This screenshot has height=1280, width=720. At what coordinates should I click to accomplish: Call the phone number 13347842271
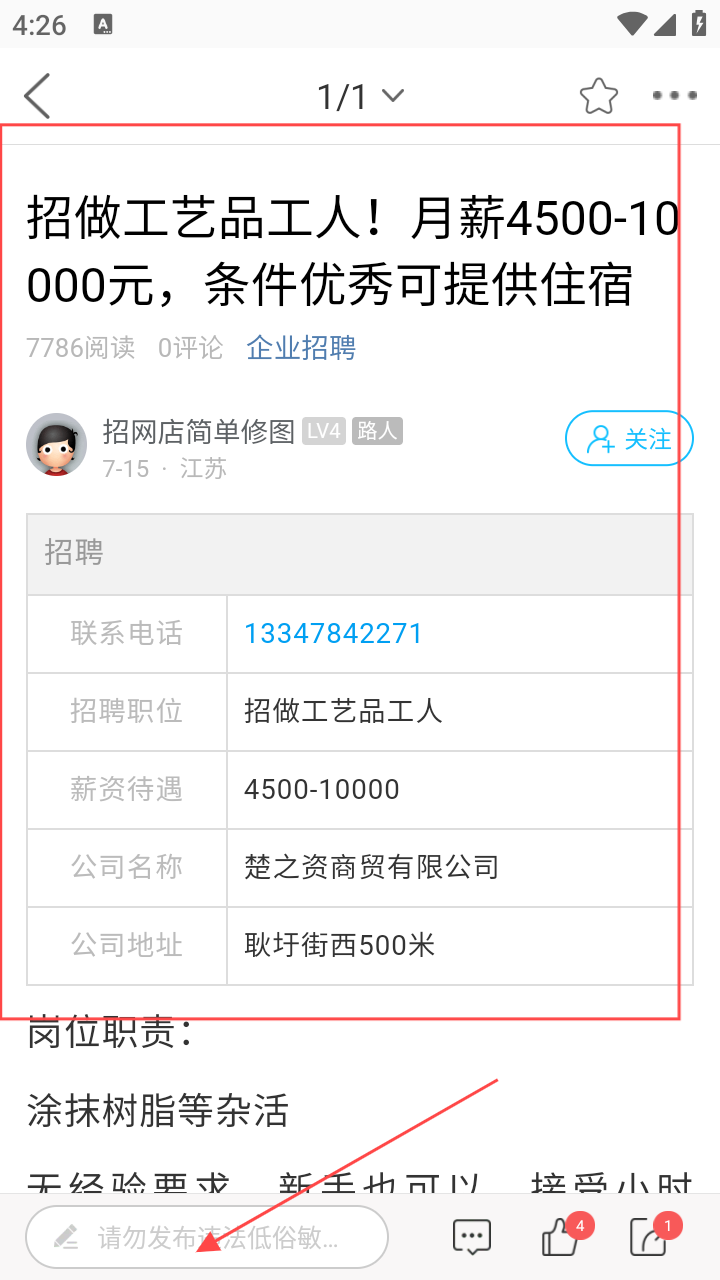coord(333,633)
